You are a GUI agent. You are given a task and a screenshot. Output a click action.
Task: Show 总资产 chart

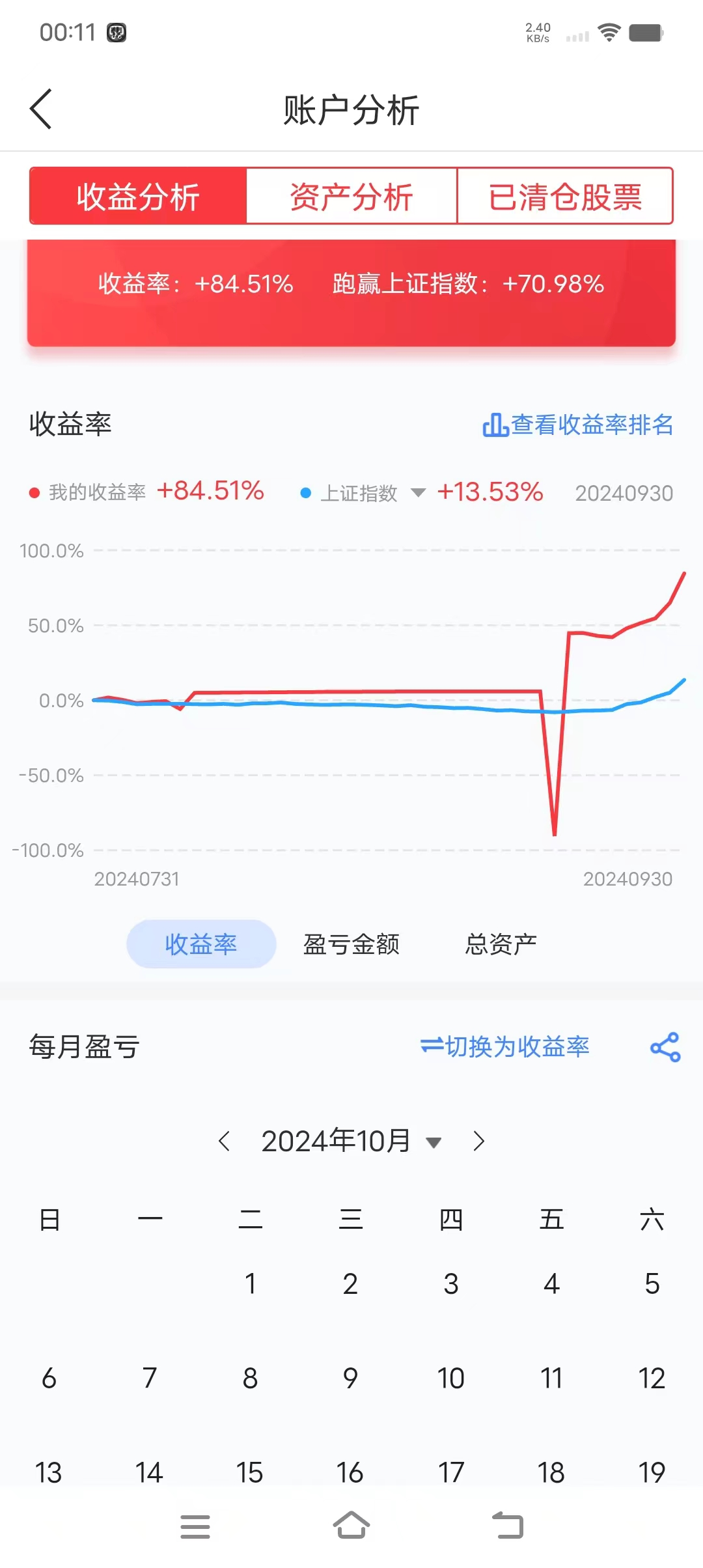tap(501, 944)
